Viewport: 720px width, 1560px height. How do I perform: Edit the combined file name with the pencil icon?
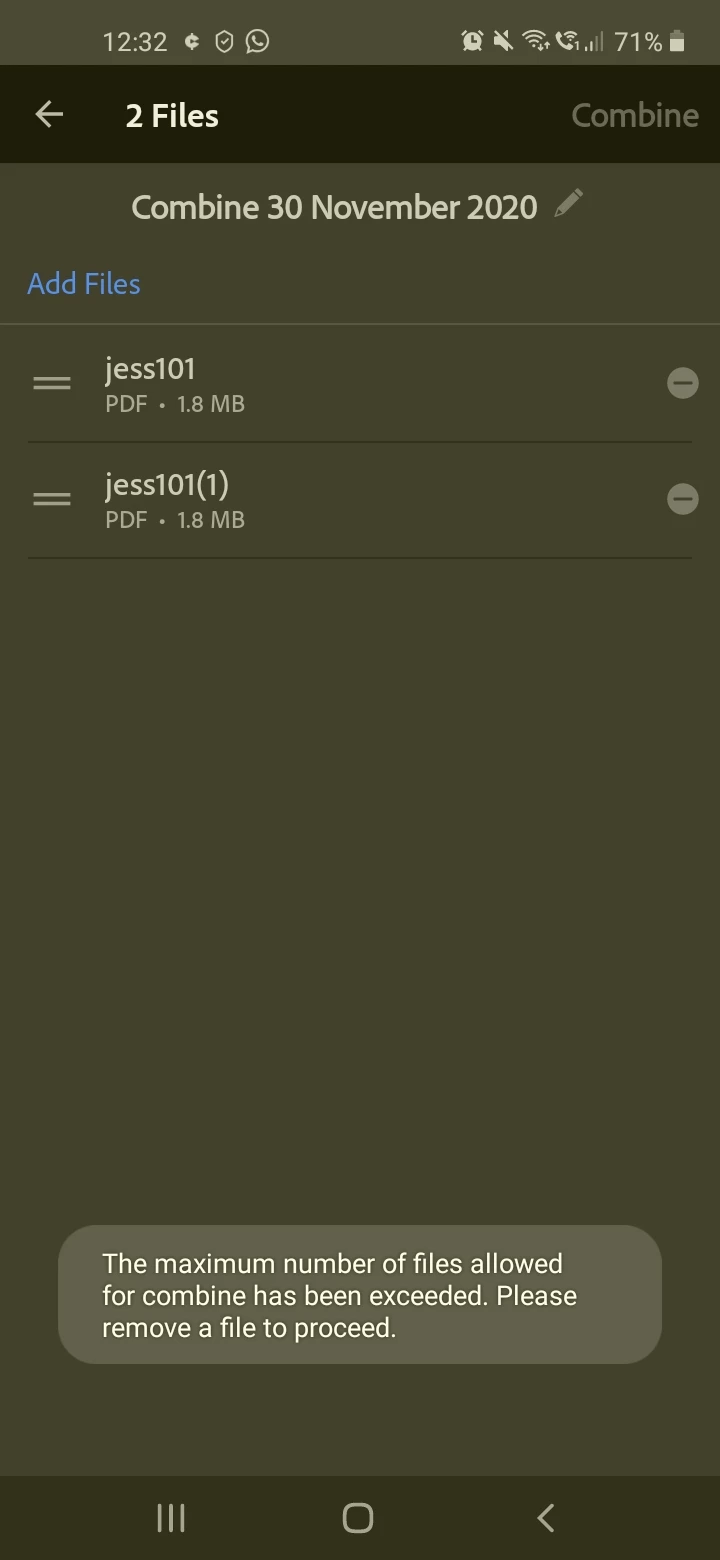click(568, 204)
